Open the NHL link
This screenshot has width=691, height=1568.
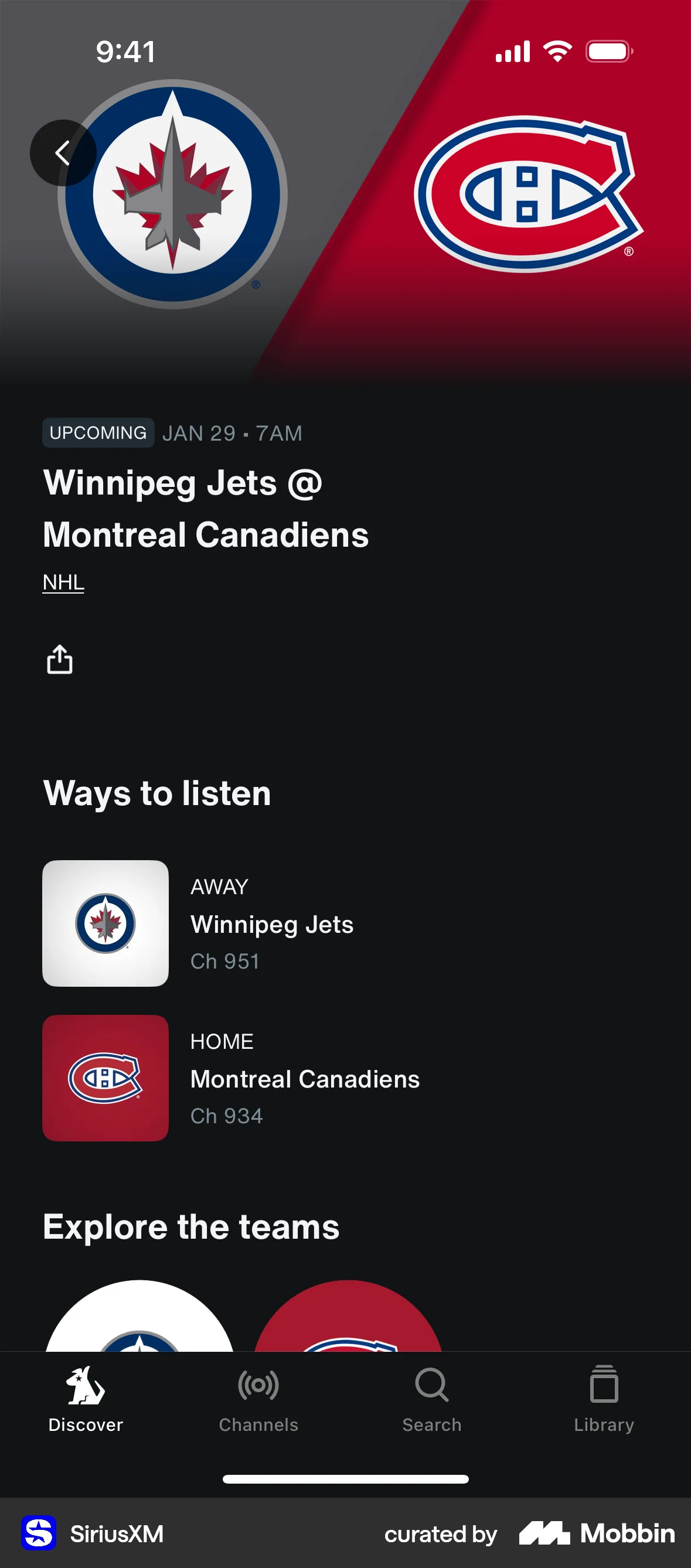click(62, 581)
